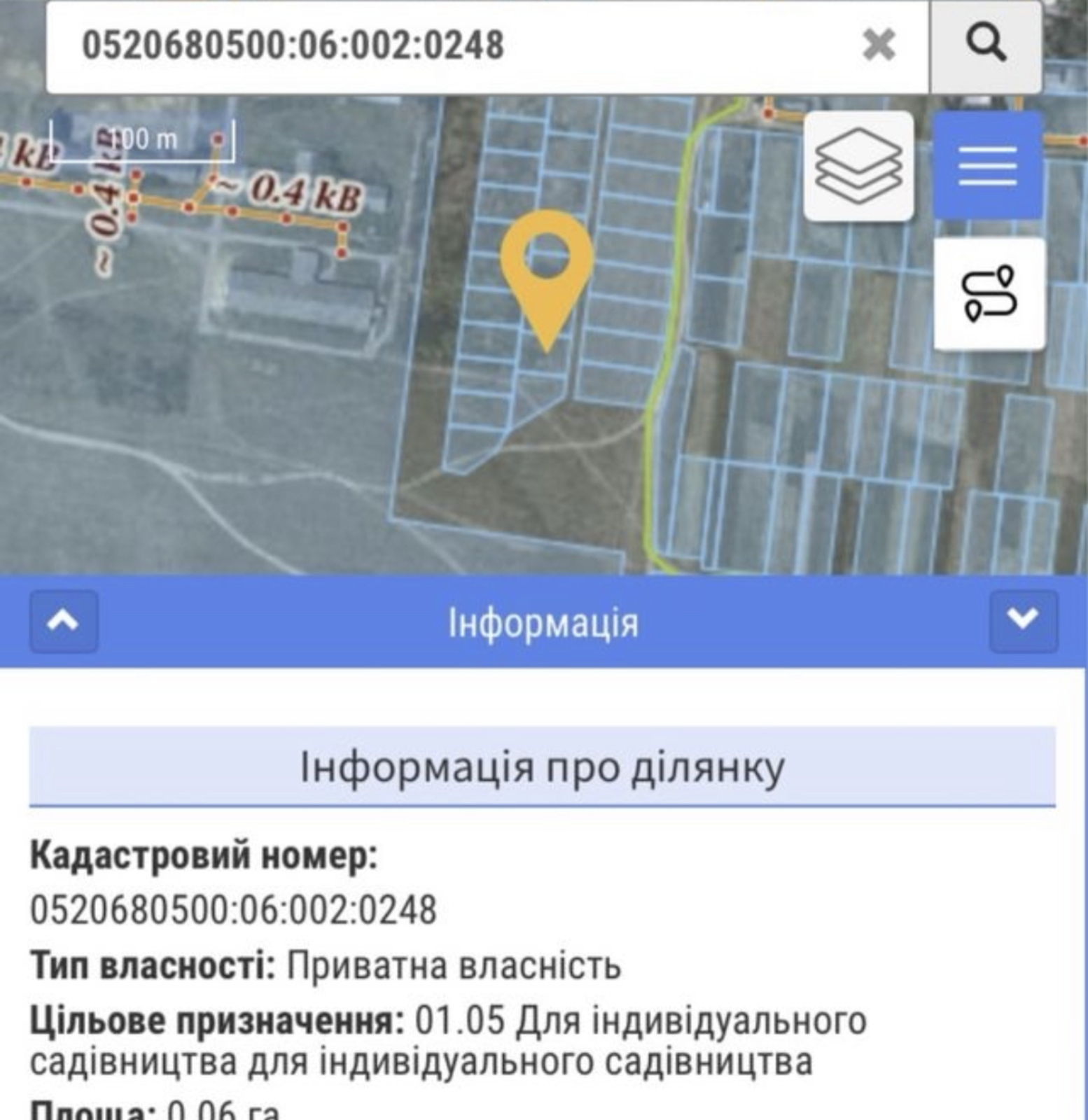1088x1120 pixels.
Task: Tap the cadastral number search field
Action: click(x=448, y=45)
